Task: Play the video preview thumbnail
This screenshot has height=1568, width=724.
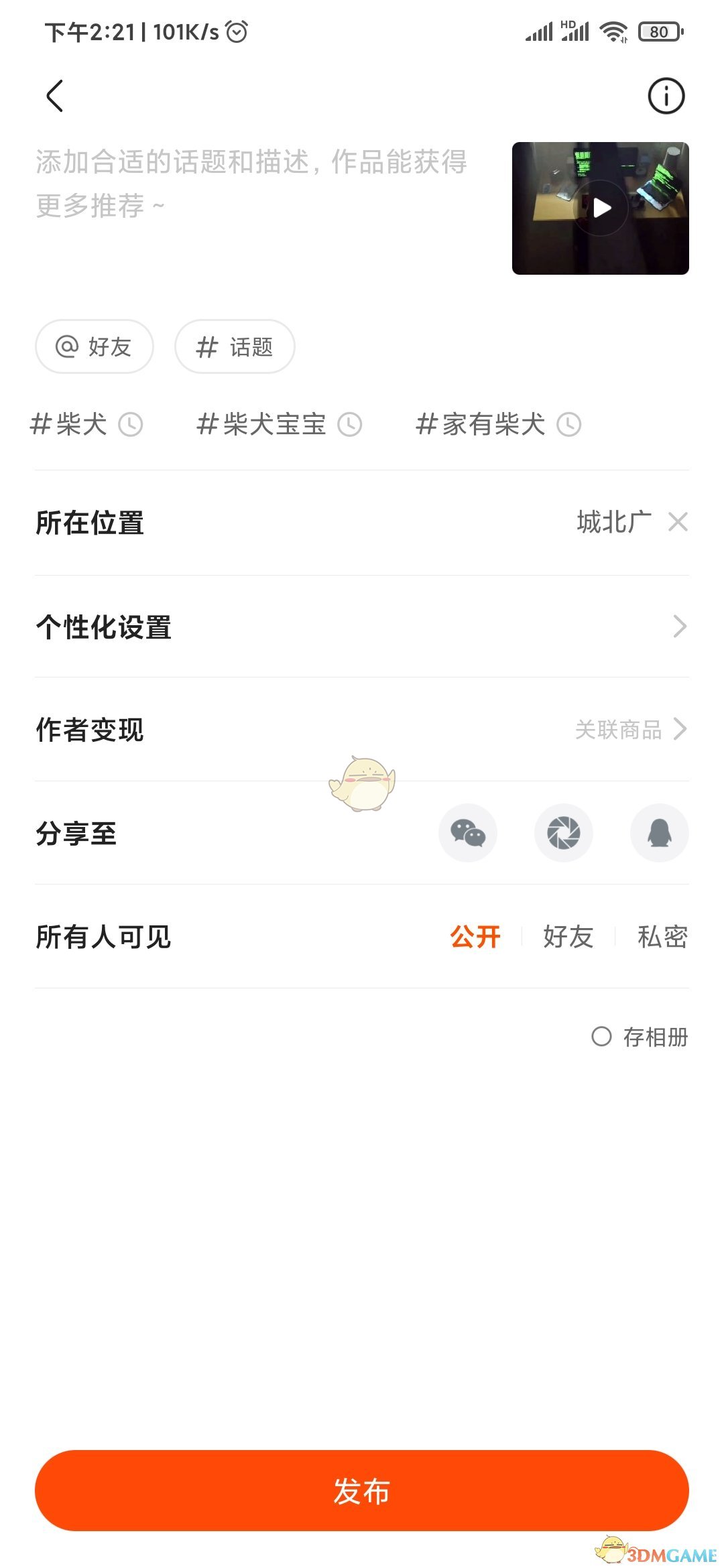Action: click(601, 208)
